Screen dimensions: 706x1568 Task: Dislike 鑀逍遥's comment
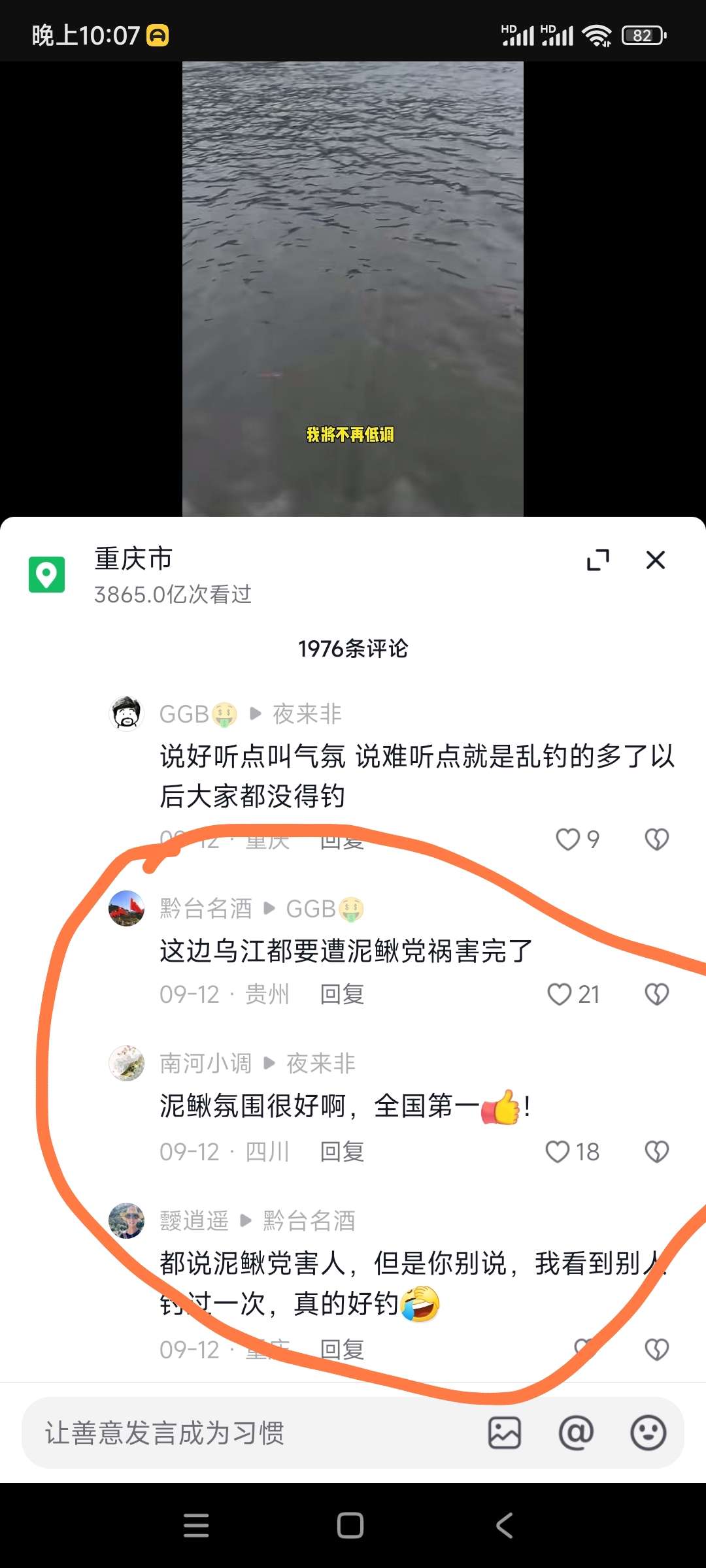click(656, 1349)
